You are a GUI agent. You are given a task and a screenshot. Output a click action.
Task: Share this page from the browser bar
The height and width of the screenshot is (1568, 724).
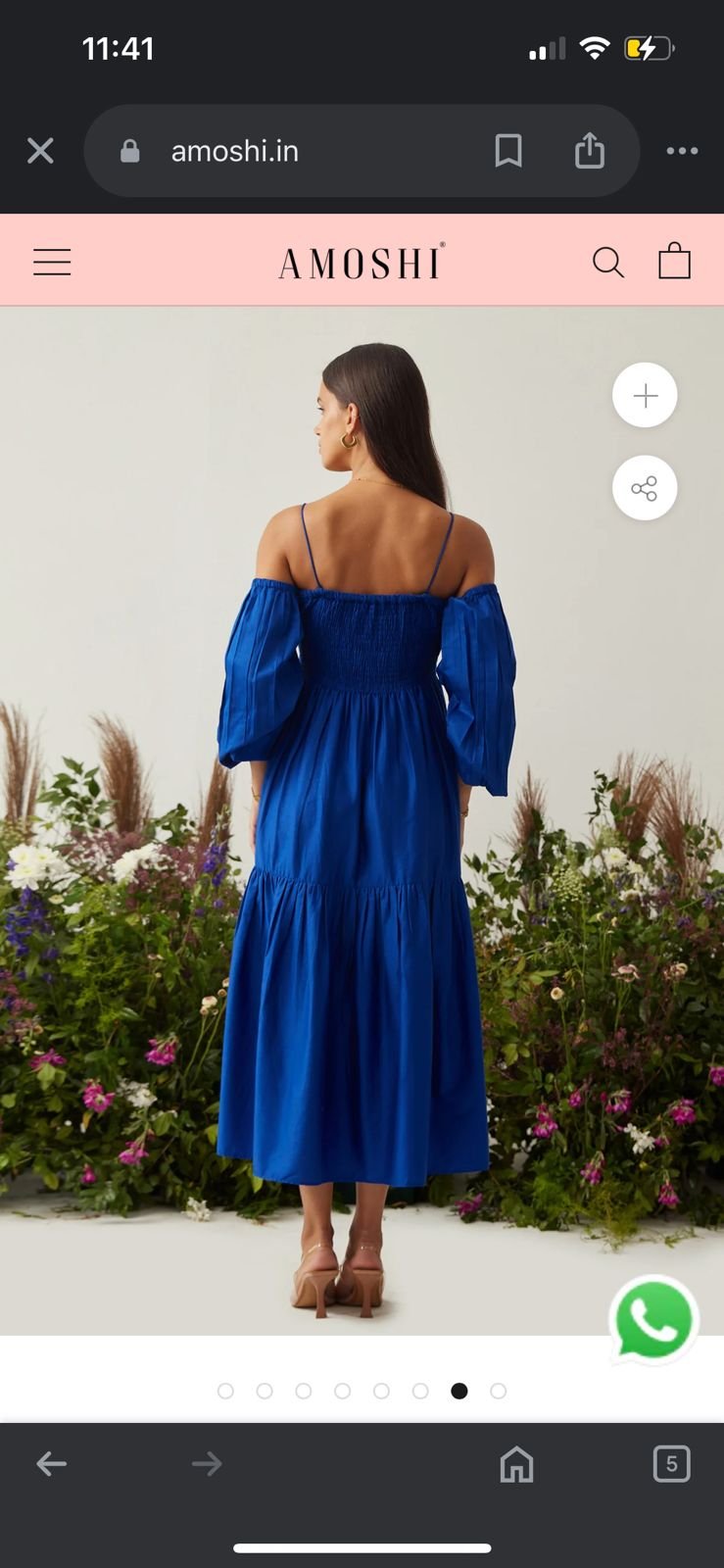(x=589, y=151)
